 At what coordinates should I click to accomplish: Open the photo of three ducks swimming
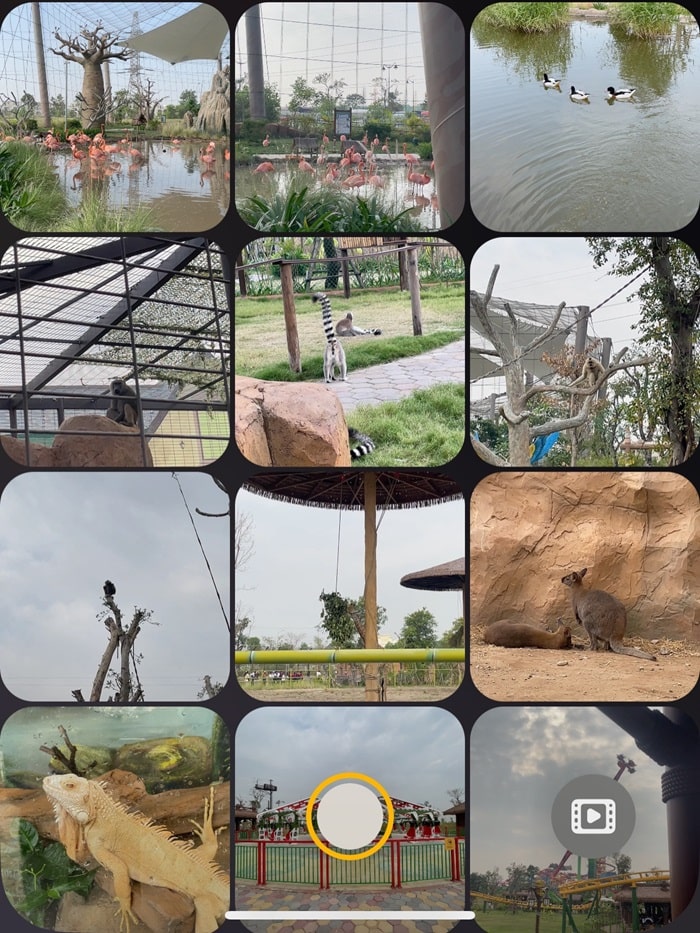585,117
